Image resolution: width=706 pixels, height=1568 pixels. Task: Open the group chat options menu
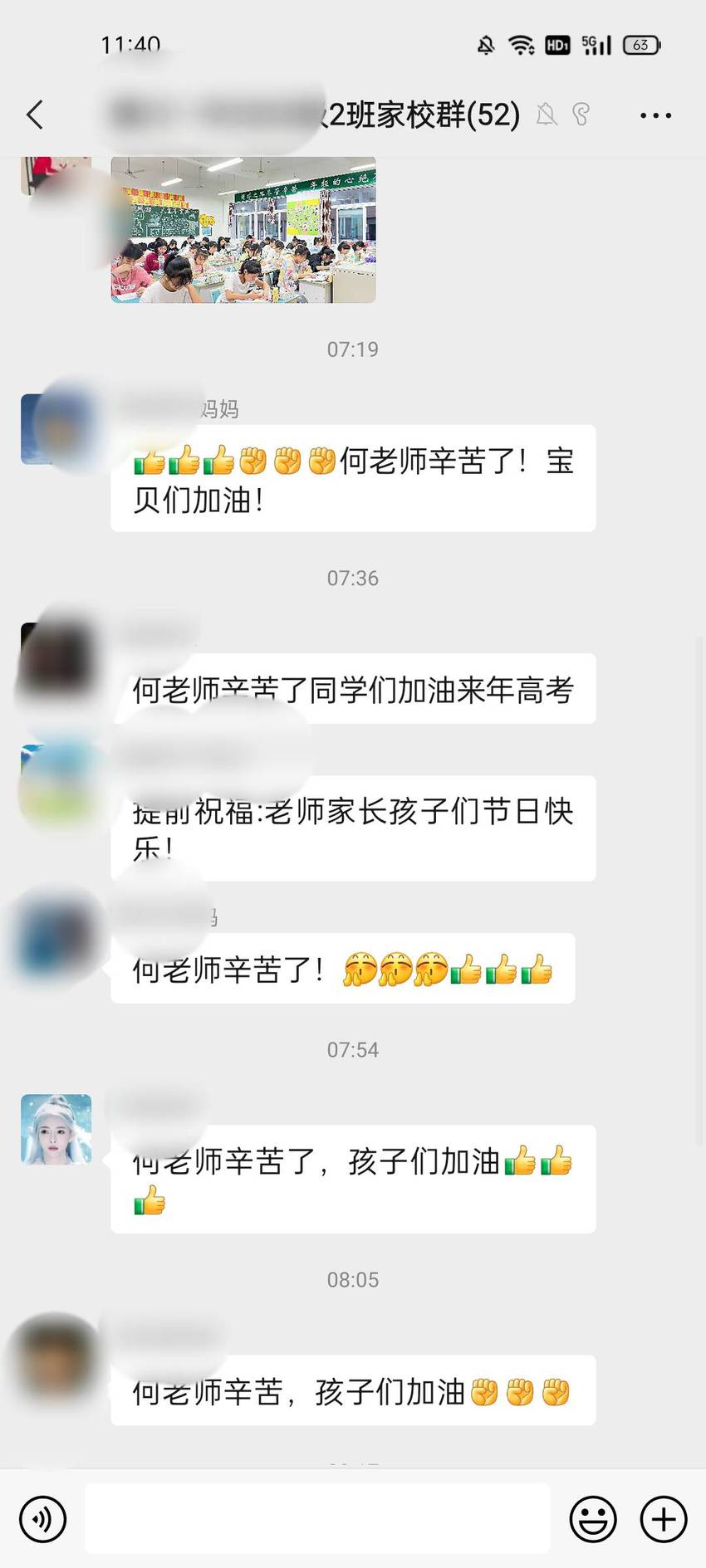655,115
